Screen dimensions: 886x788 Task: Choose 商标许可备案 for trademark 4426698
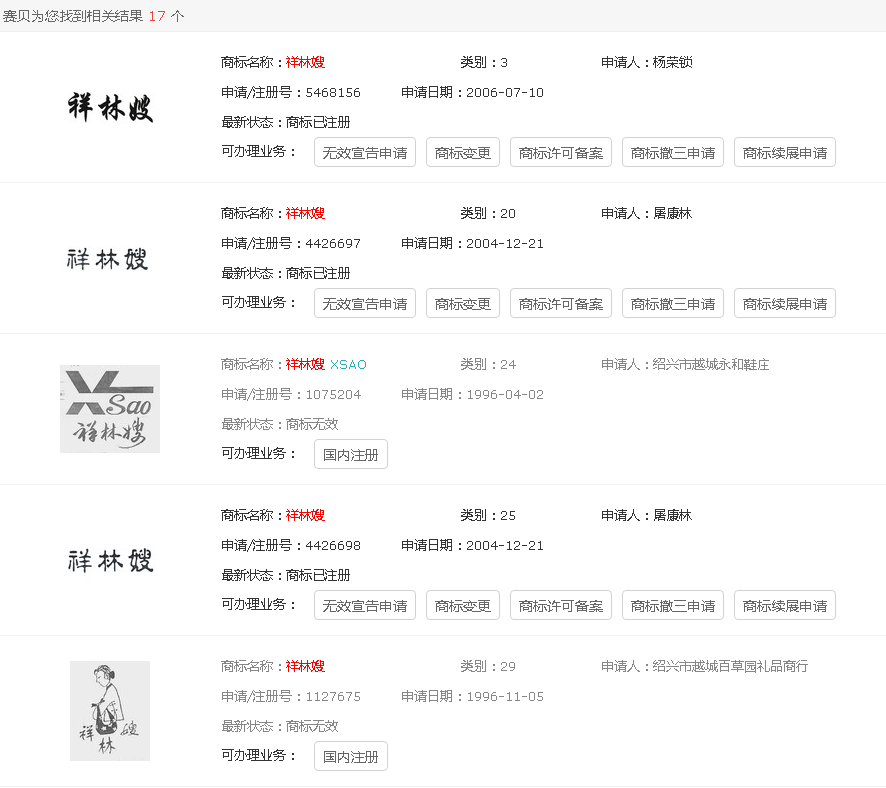[560, 606]
